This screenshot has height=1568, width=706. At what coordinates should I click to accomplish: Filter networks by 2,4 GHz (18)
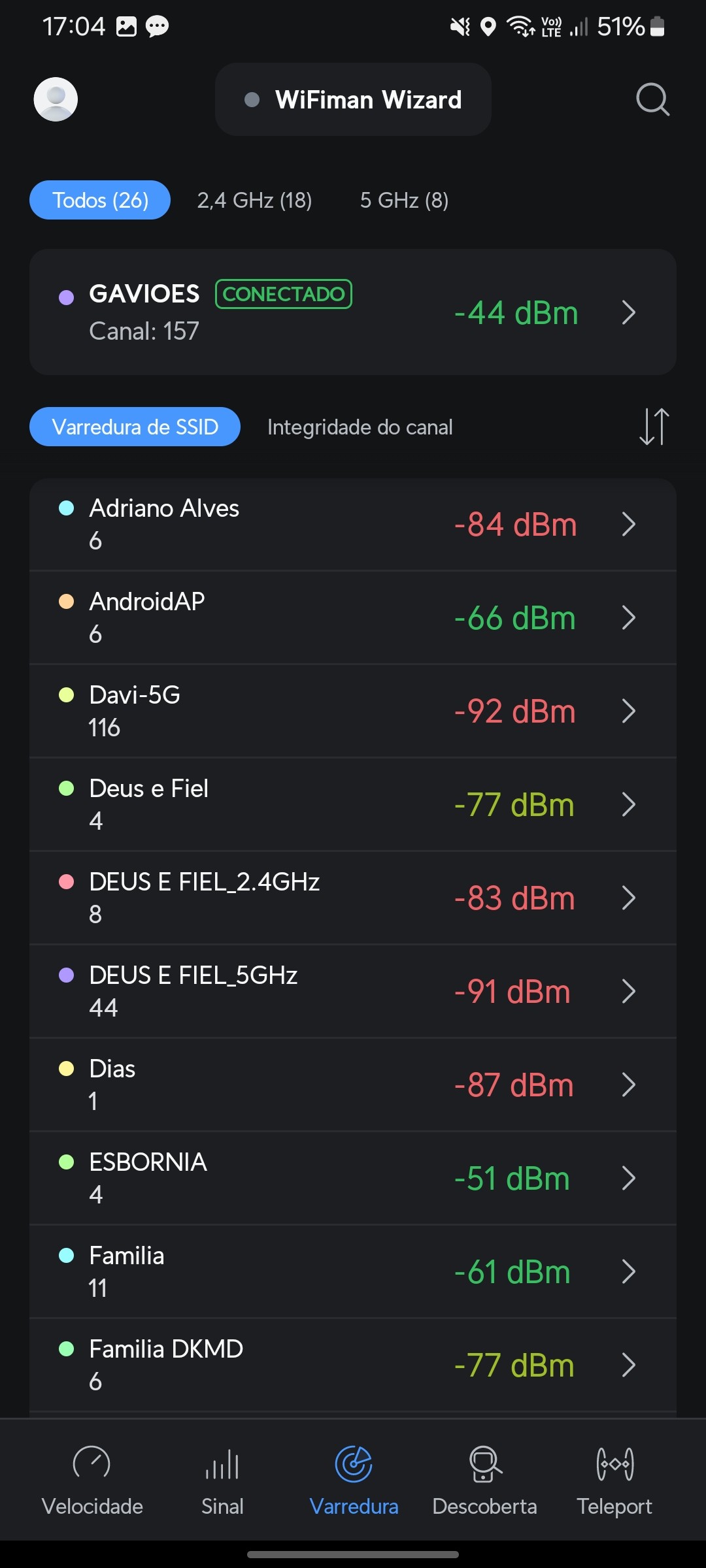click(254, 200)
